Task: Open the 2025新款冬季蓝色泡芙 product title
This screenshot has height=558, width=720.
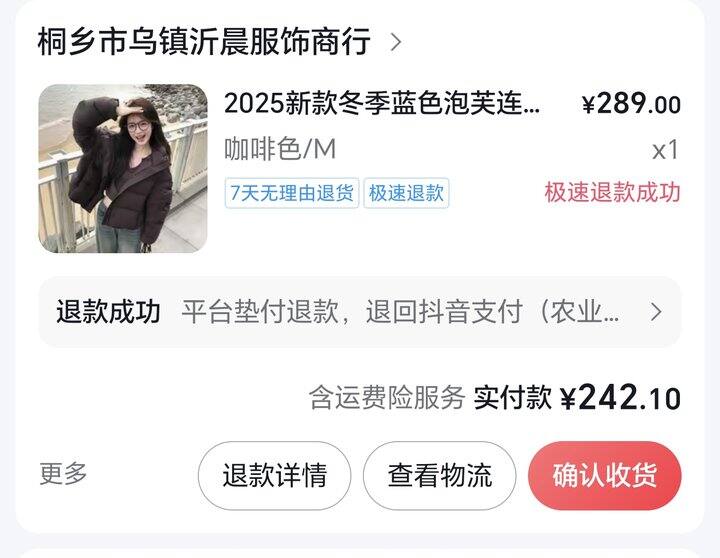Action: [x=382, y=104]
